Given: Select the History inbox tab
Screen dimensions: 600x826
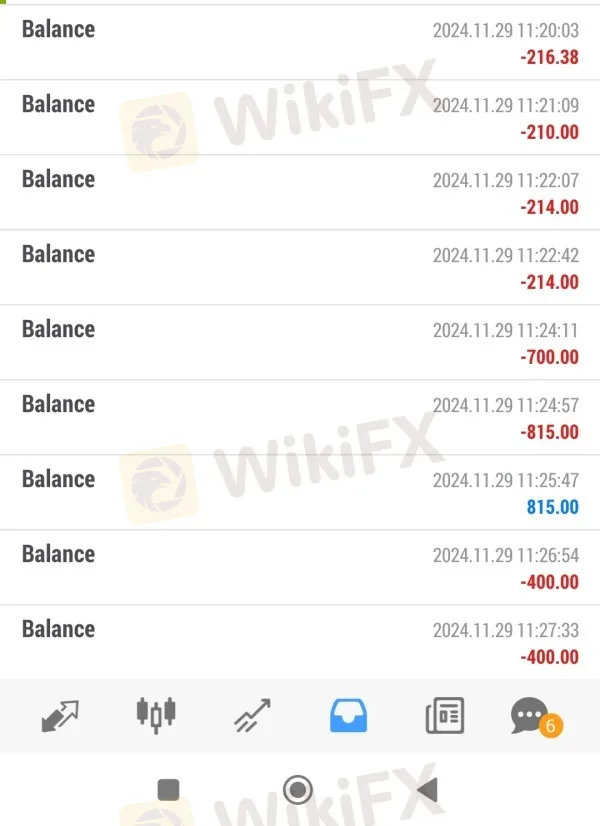Looking at the screenshot, I should [348, 715].
